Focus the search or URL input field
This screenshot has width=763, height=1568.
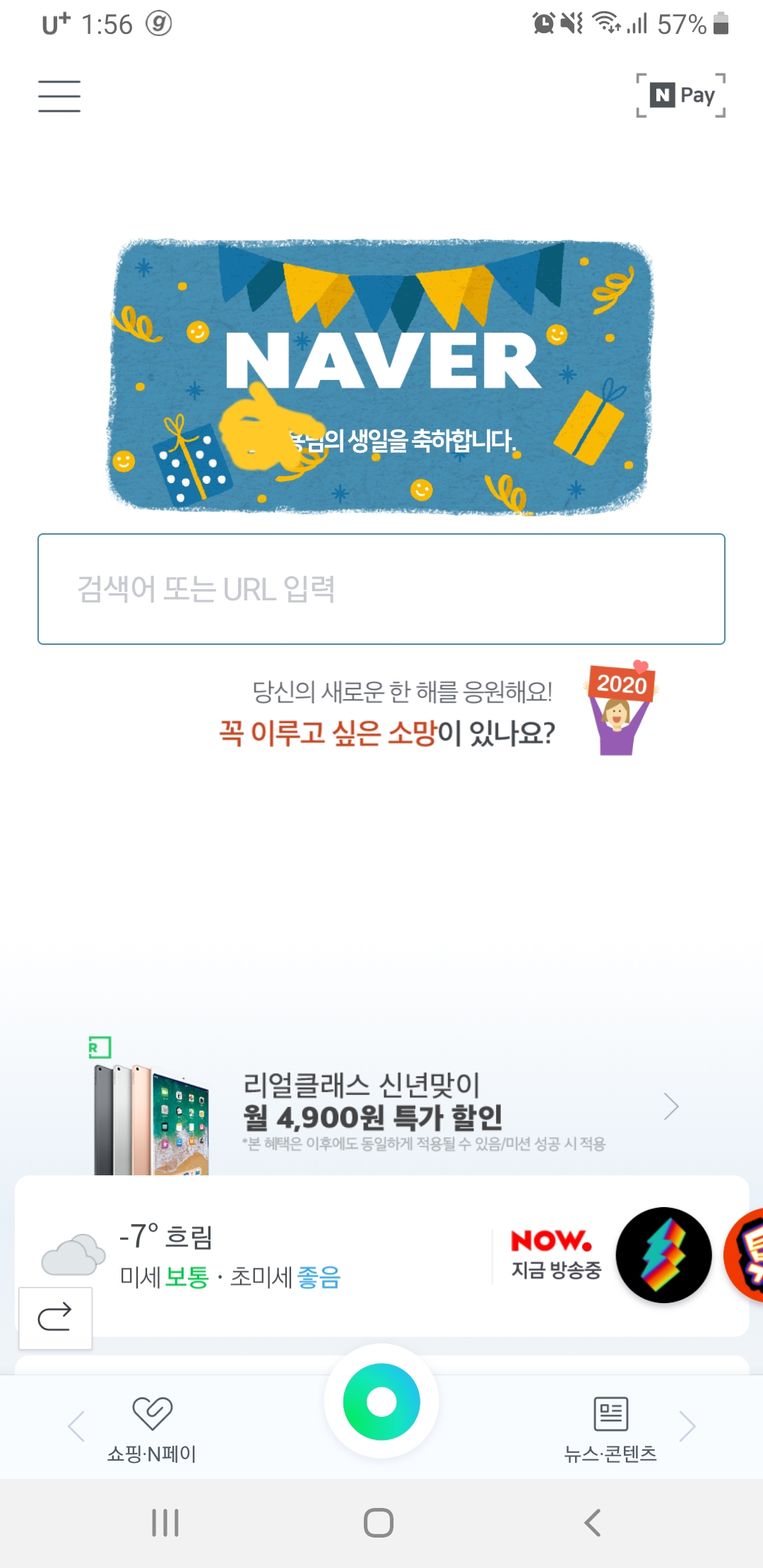pyautogui.click(x=381, y=589)
